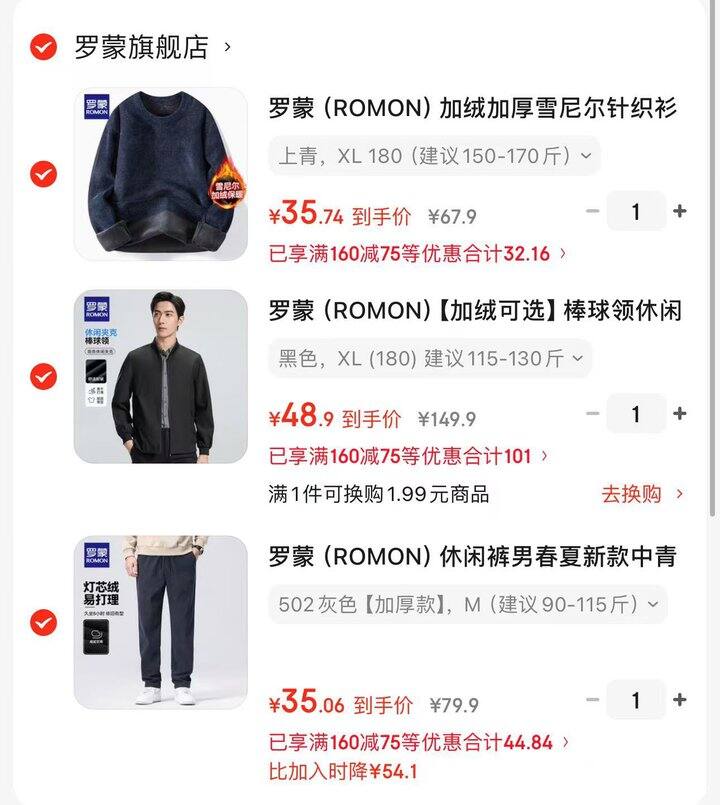
Task: Deselect the 罗蒙旗舰店 store select-all checkbox
Action: point(41,44)
